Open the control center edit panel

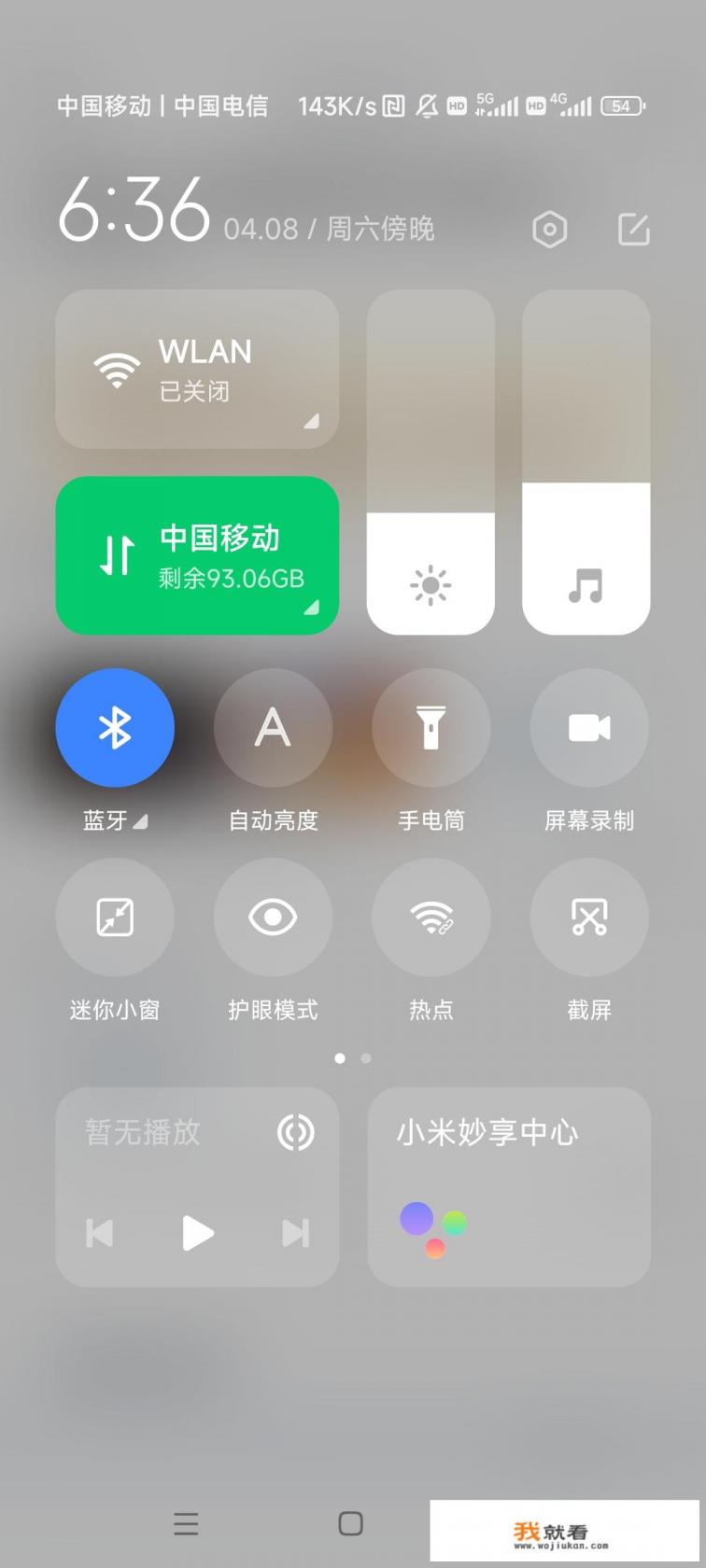pos(633,230)
